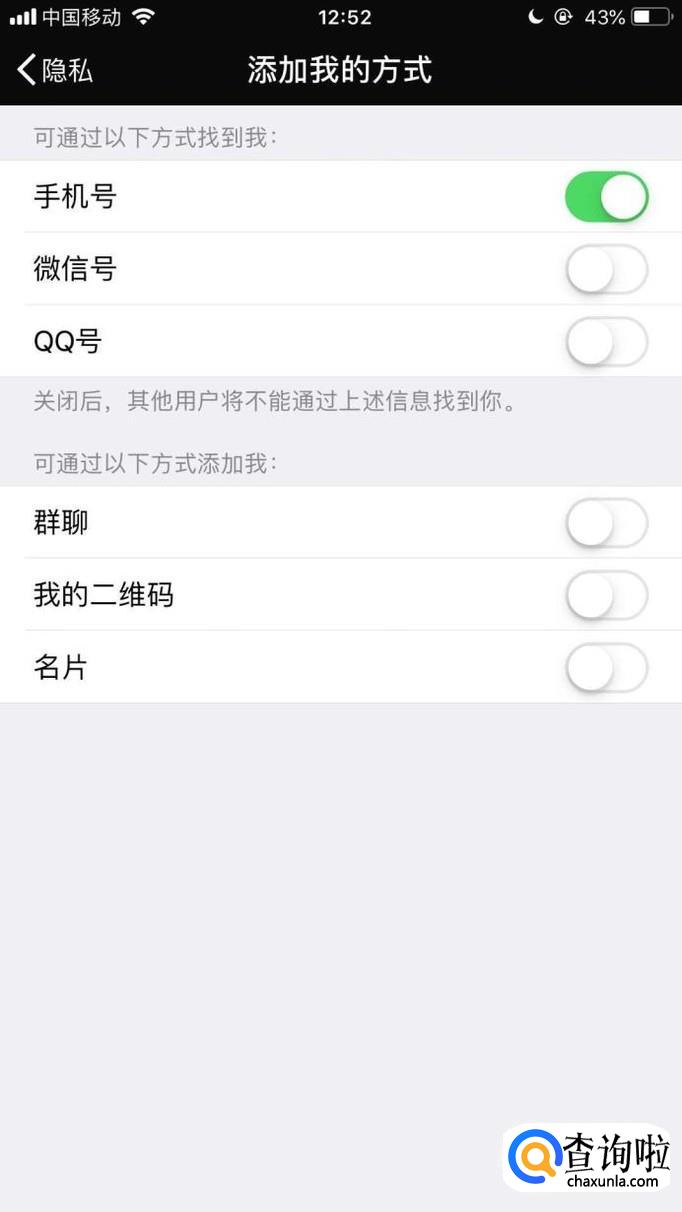Switch on the 名片 option

point(606,667)
